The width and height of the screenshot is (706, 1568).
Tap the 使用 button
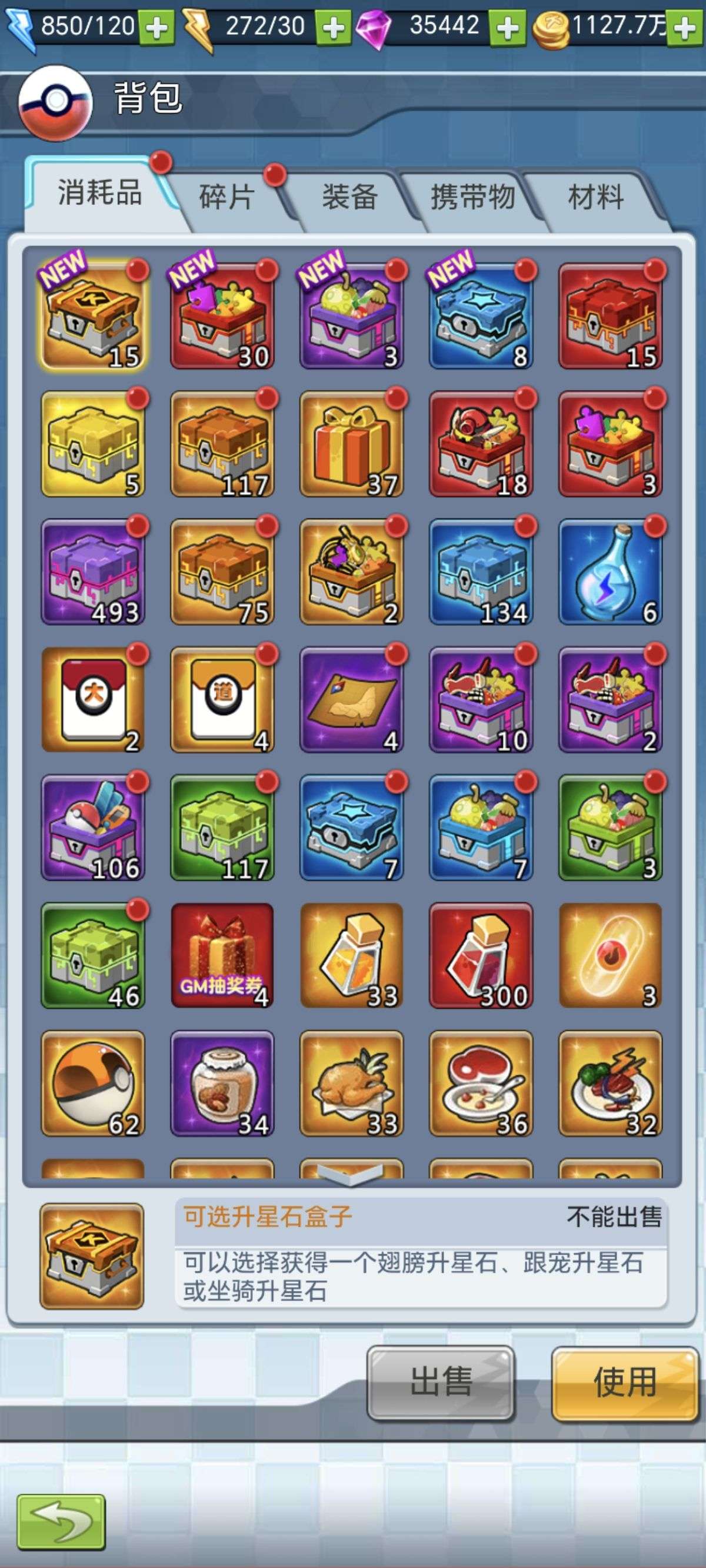(x=625, y=1383)
